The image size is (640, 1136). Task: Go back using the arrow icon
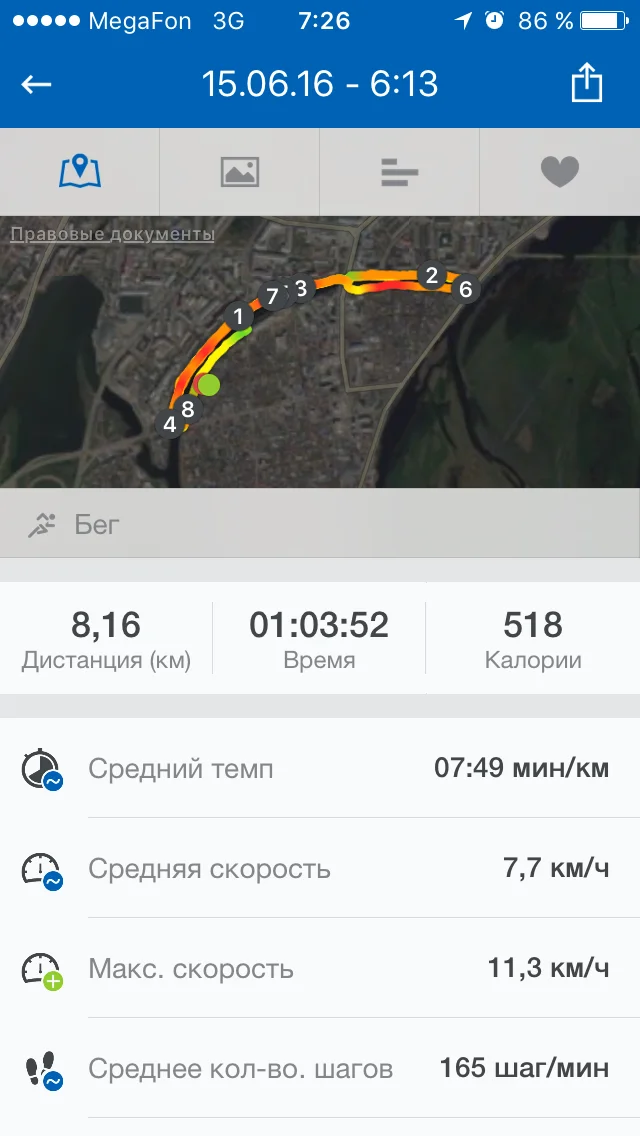[36, 85]
